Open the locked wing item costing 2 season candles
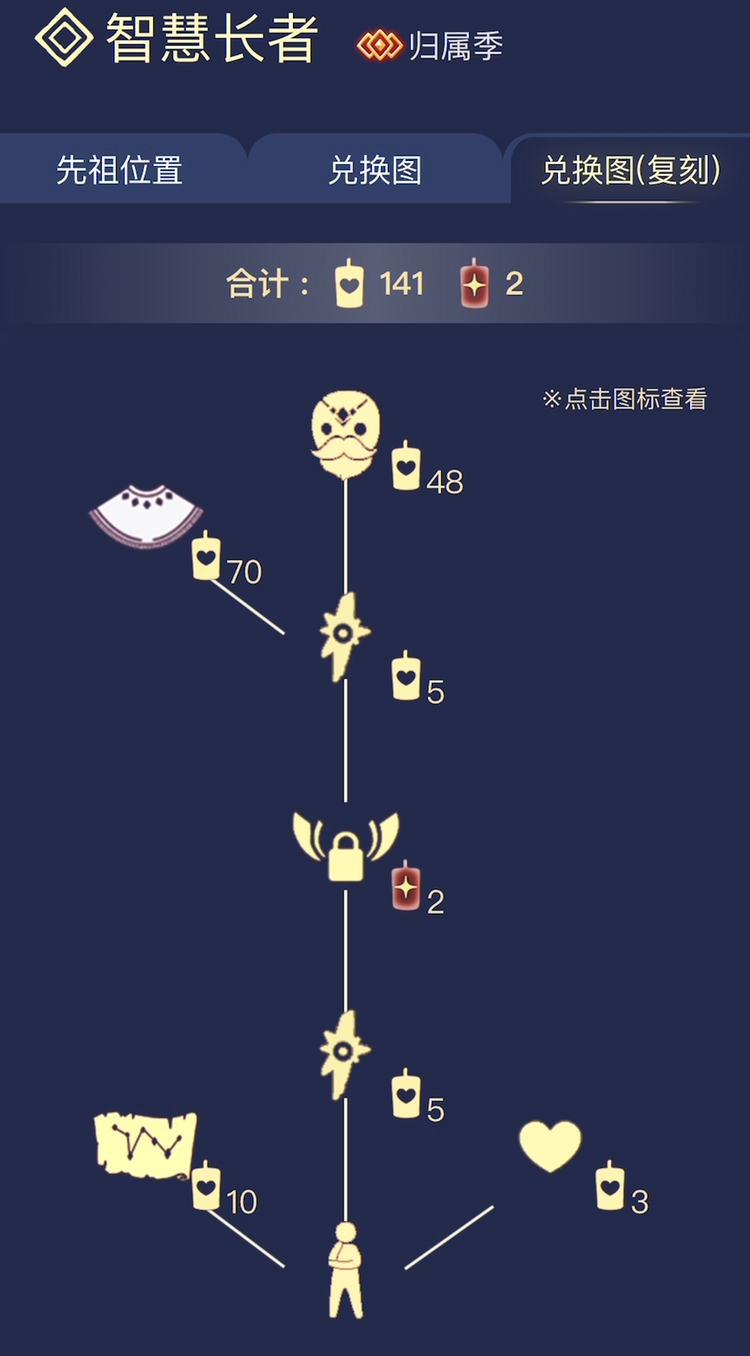Screen dimensions: 750x1356 (x=346, y=847)
